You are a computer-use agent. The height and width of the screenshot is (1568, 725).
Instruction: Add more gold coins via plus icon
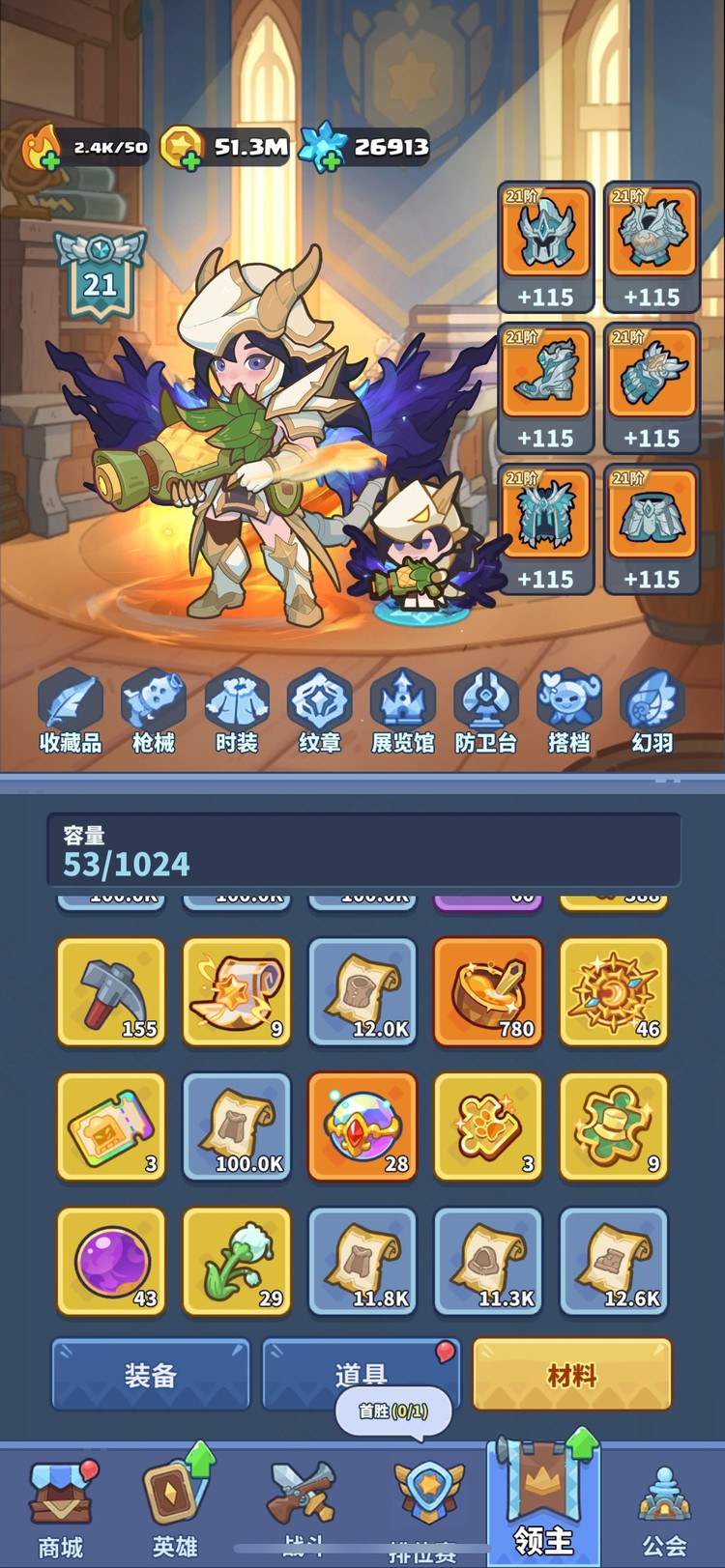click(x=189, y=159)
